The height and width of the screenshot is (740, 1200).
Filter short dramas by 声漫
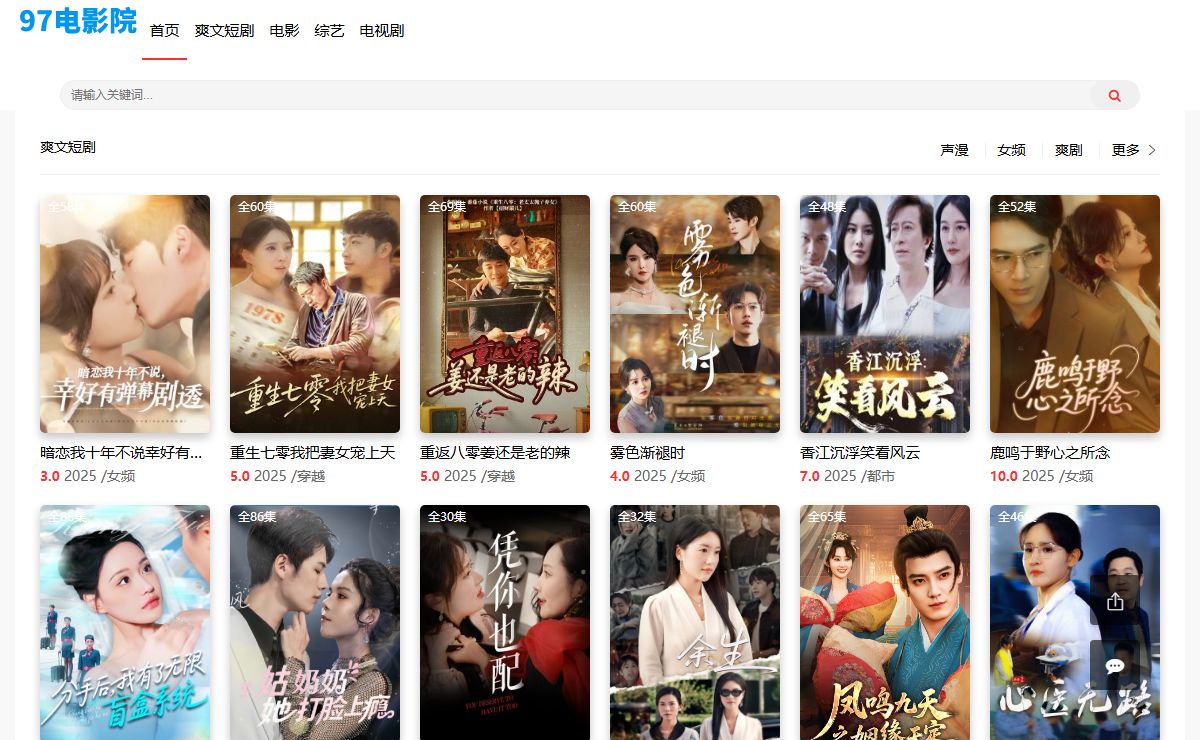[x=954, y=150]
